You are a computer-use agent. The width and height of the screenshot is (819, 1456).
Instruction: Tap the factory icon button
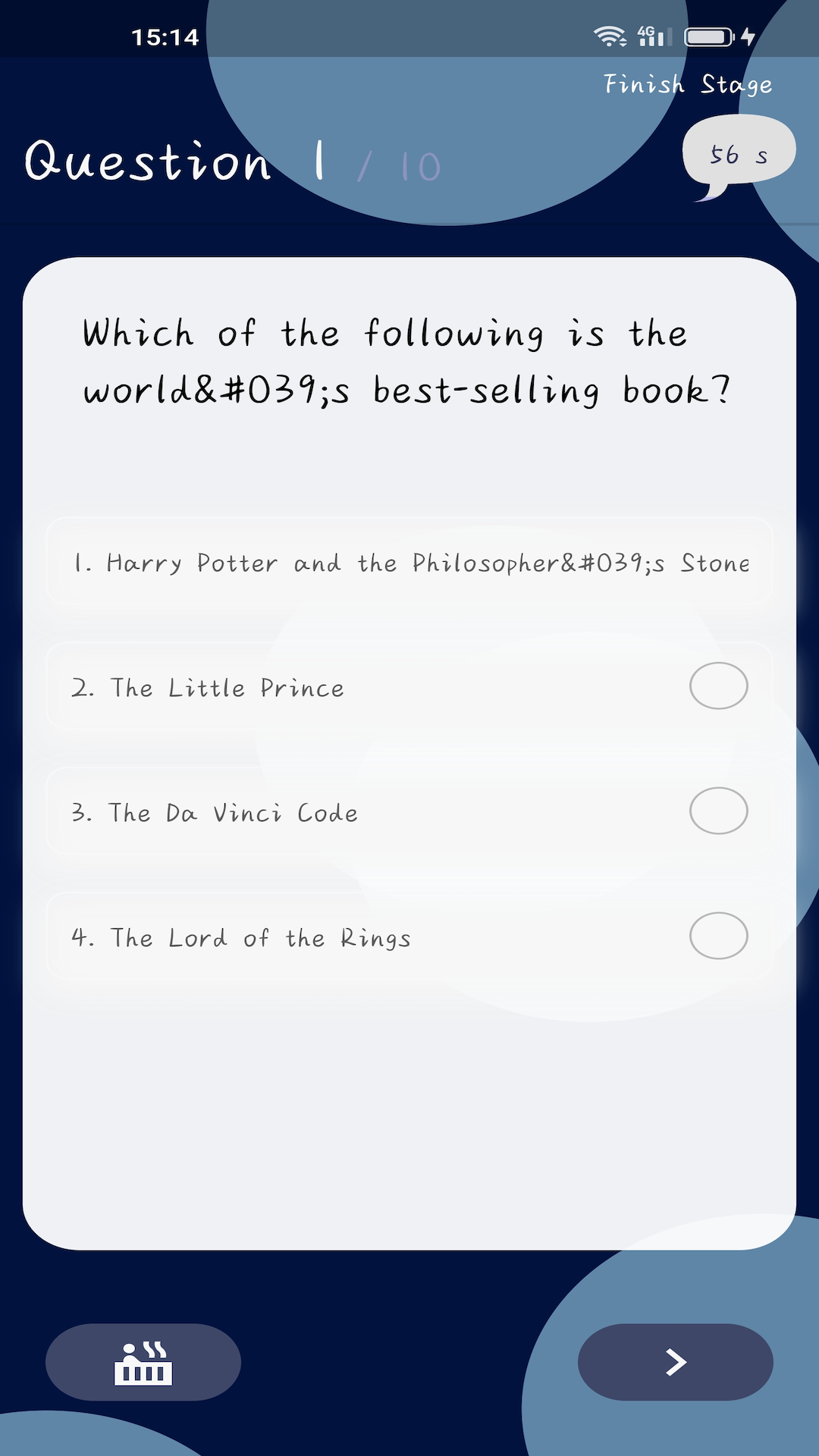pyautogui.click(x=143, y=1362)
